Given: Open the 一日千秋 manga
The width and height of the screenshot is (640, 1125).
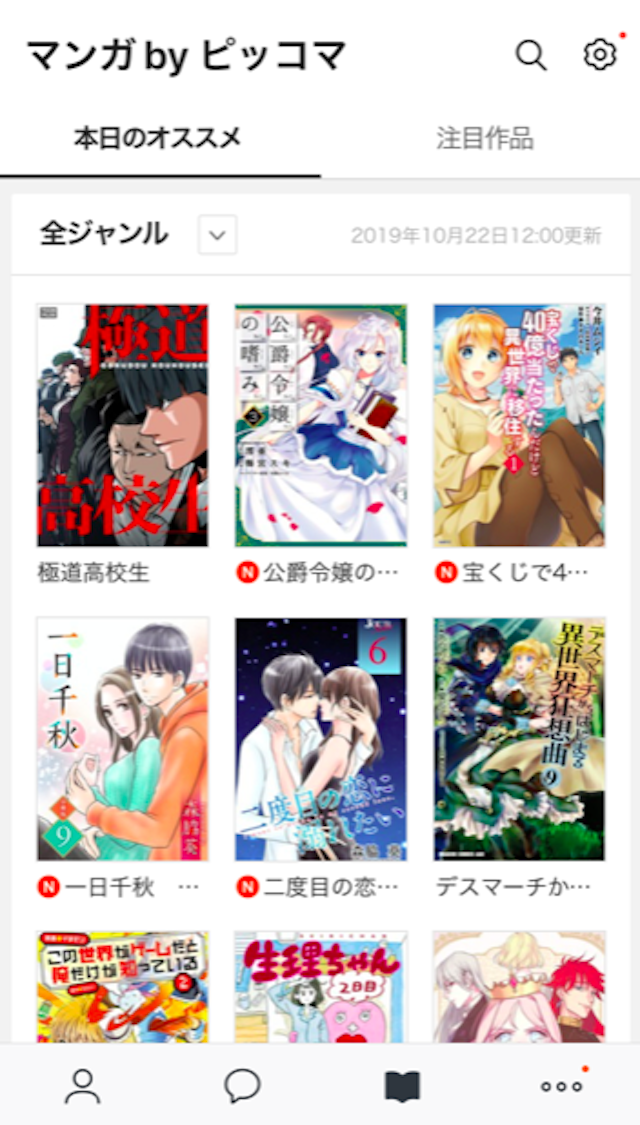Looking at the screenshot, I should click(123, 739).
